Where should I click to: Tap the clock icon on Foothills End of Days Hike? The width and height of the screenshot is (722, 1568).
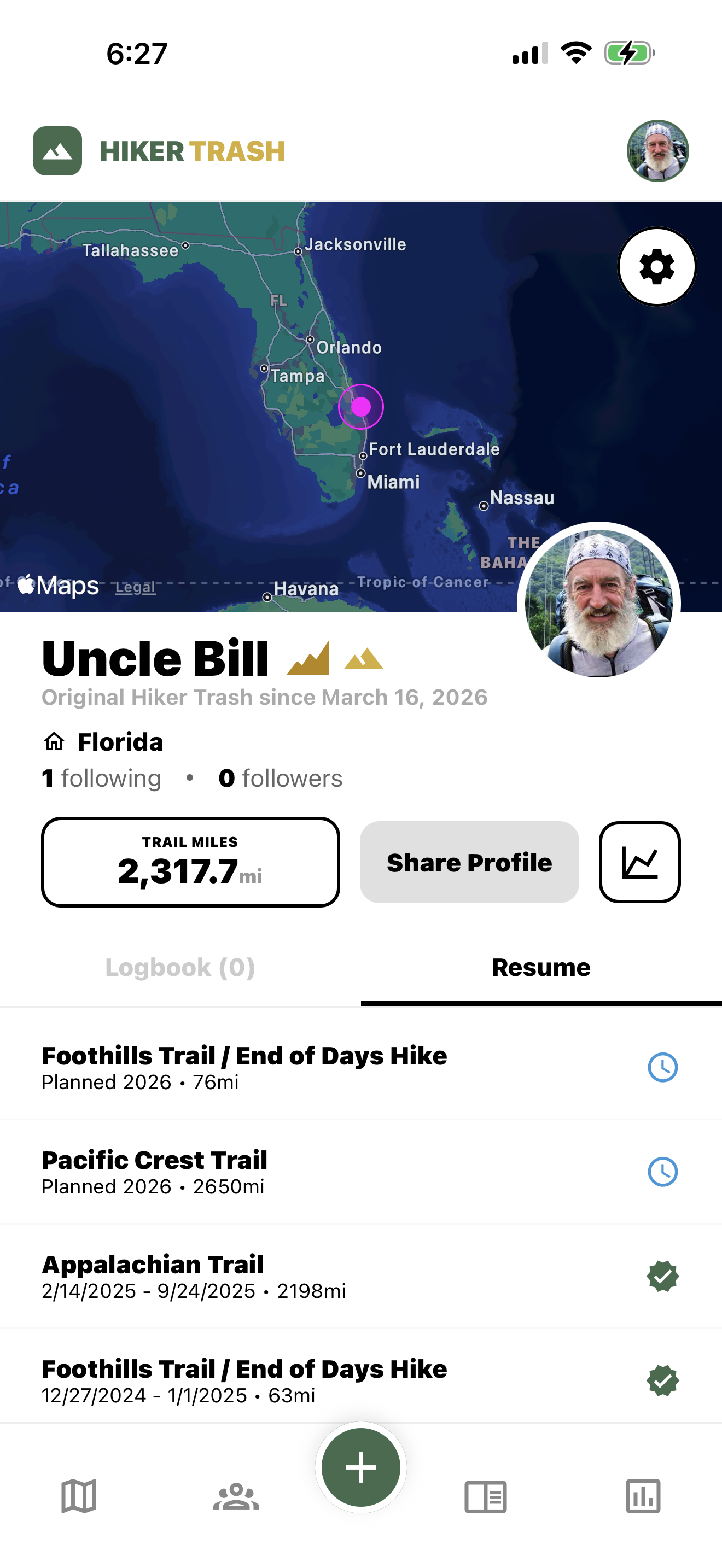click(x=662, y=1067)
